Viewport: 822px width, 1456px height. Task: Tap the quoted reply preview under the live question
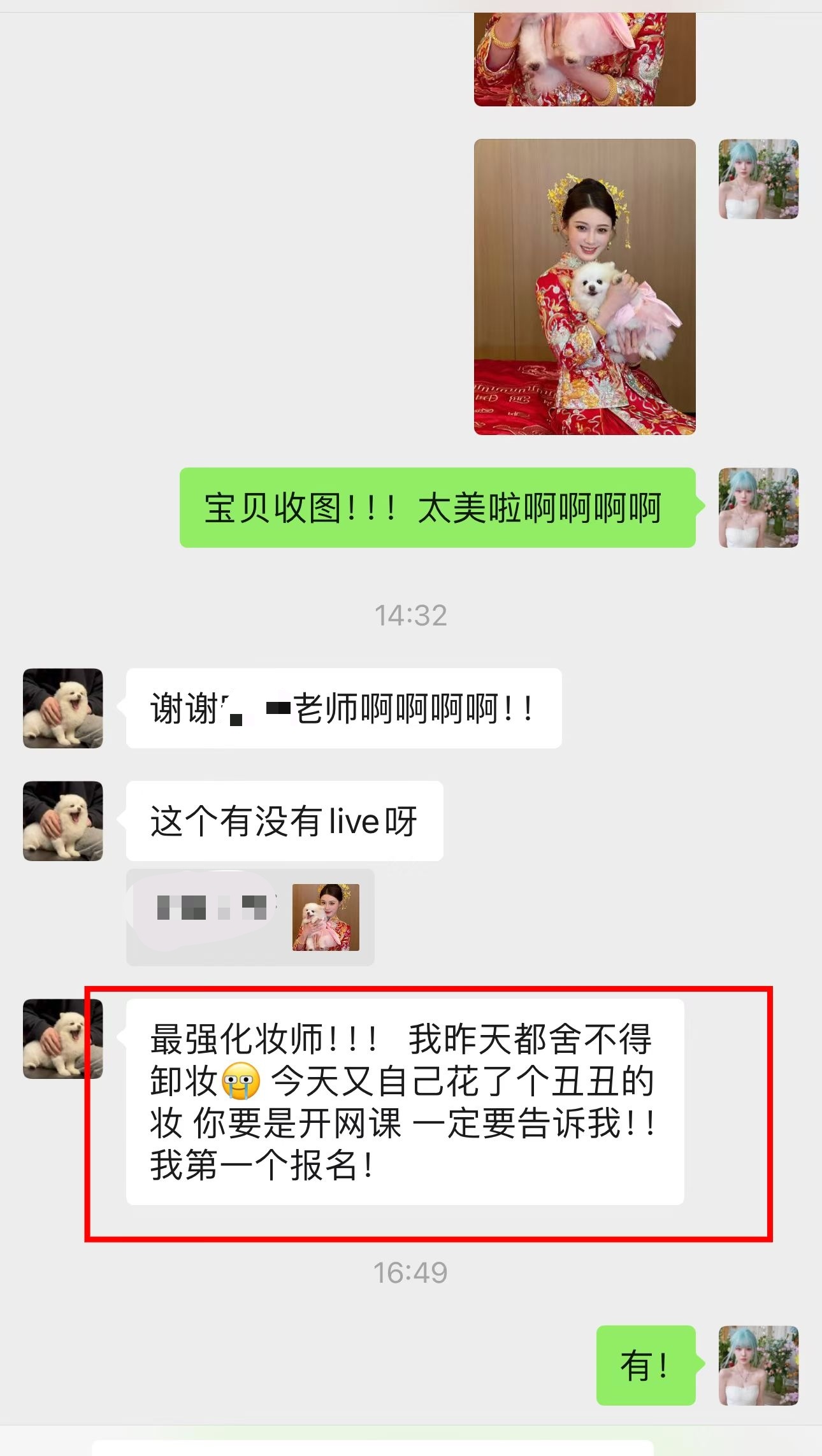click(250, 917)
